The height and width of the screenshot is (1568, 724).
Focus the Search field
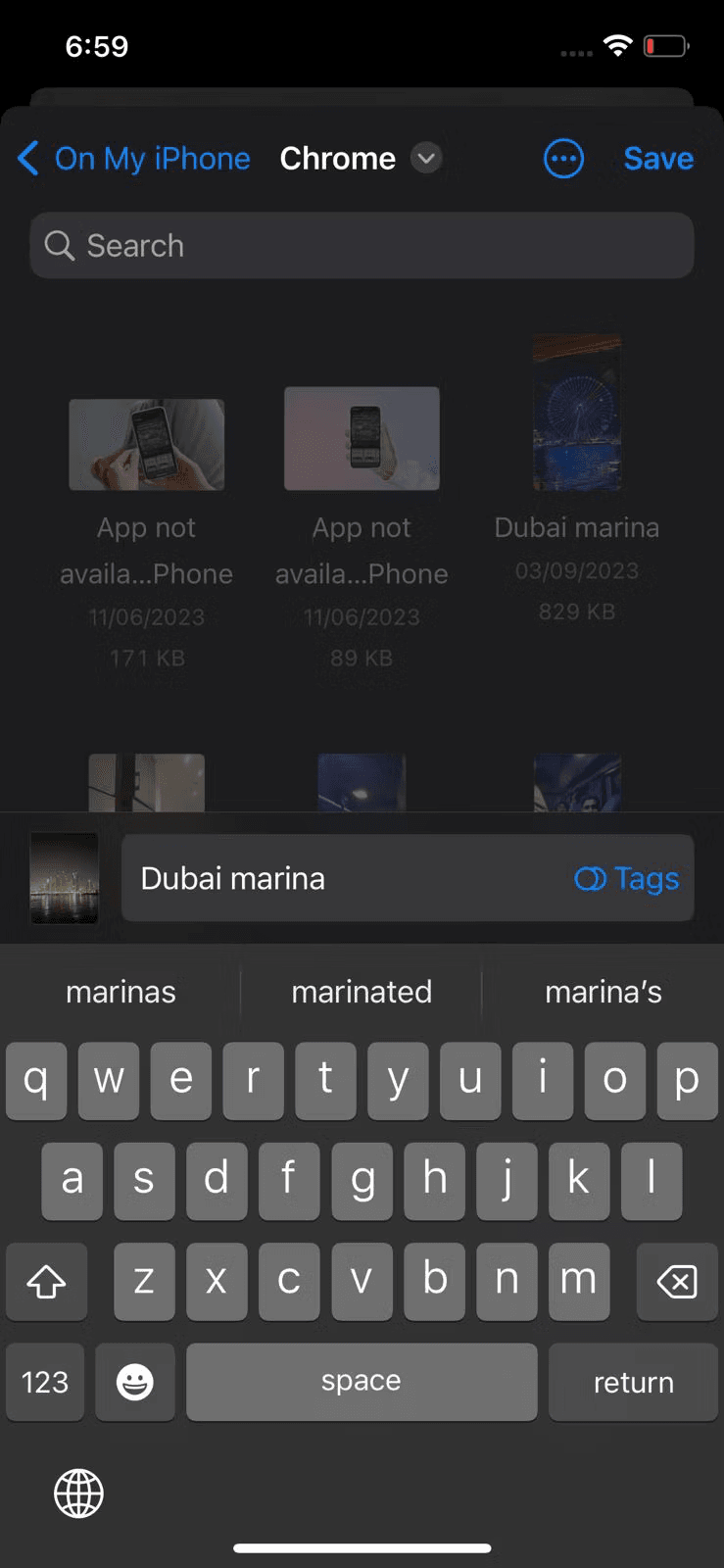pos(362,246)
